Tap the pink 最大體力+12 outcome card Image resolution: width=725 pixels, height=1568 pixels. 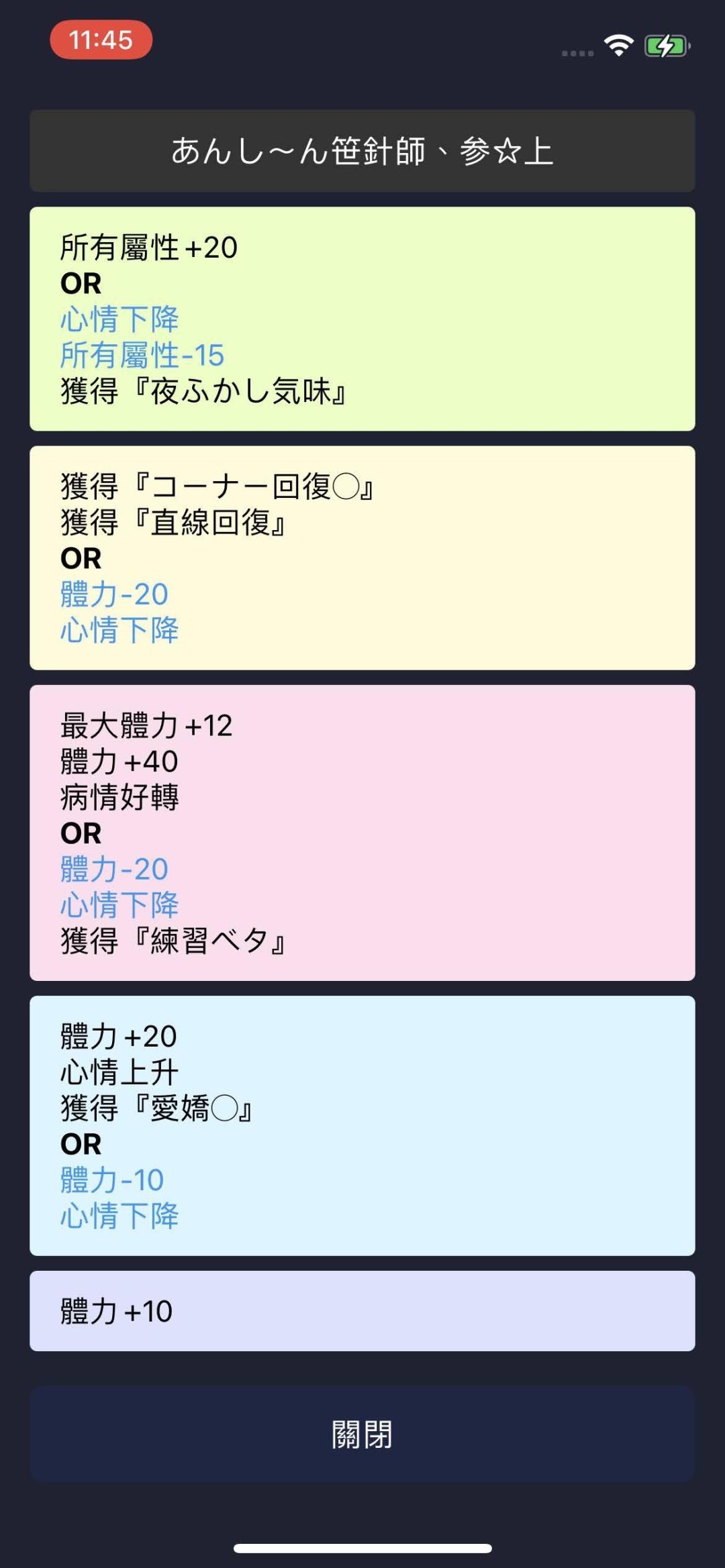[362, 832]
